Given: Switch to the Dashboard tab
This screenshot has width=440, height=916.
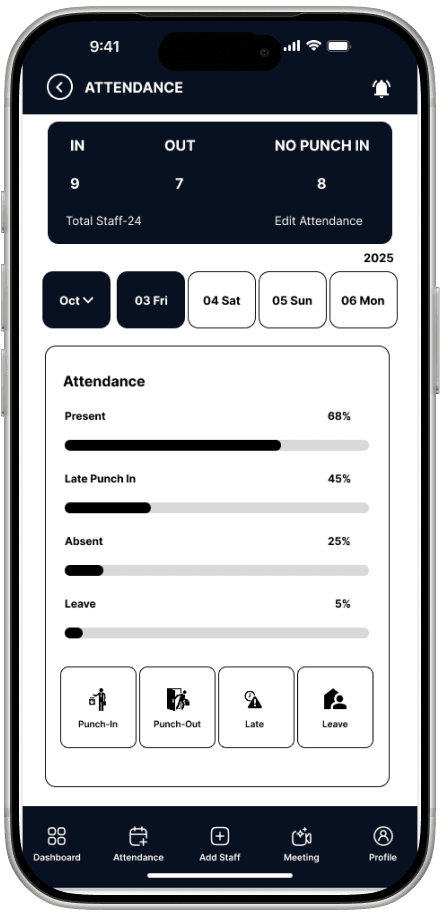Looking at the screenshot, I should 57,844.
